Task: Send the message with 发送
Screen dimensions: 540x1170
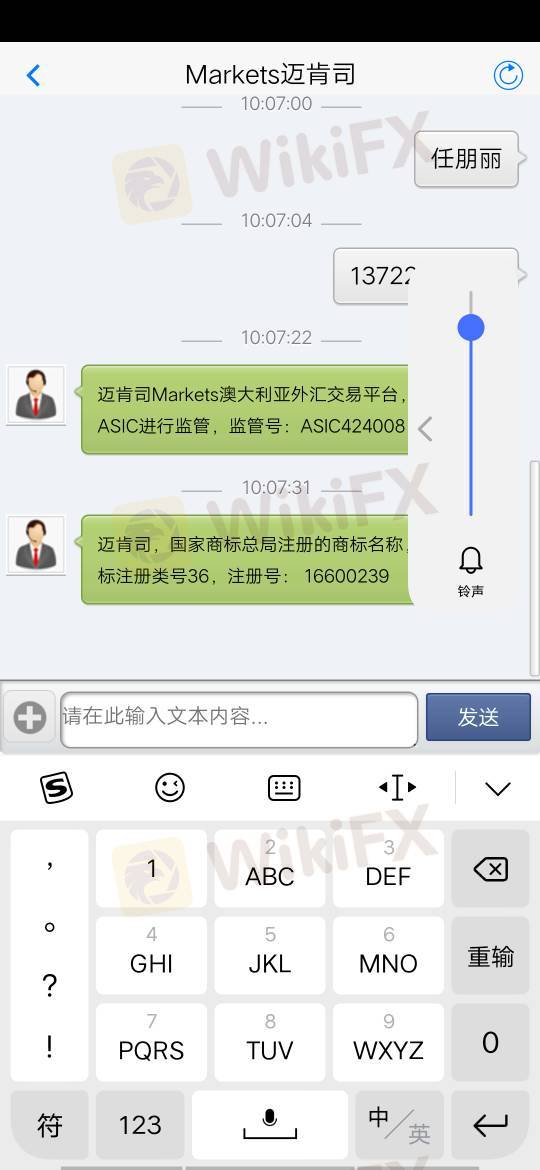Action: pyautogui.click(x=478, y=717)
